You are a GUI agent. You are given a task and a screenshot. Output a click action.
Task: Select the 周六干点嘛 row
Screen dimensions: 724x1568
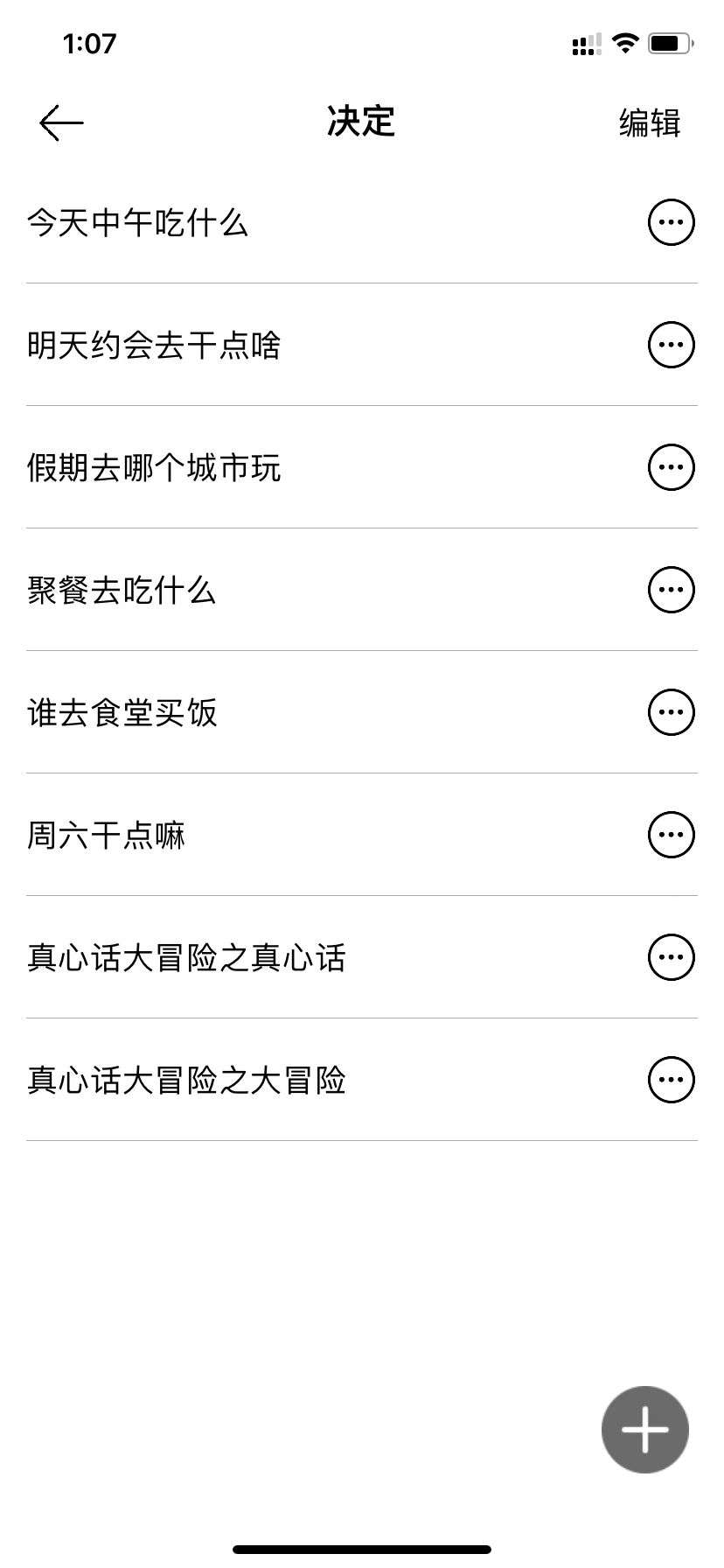(x=362, y=835)
